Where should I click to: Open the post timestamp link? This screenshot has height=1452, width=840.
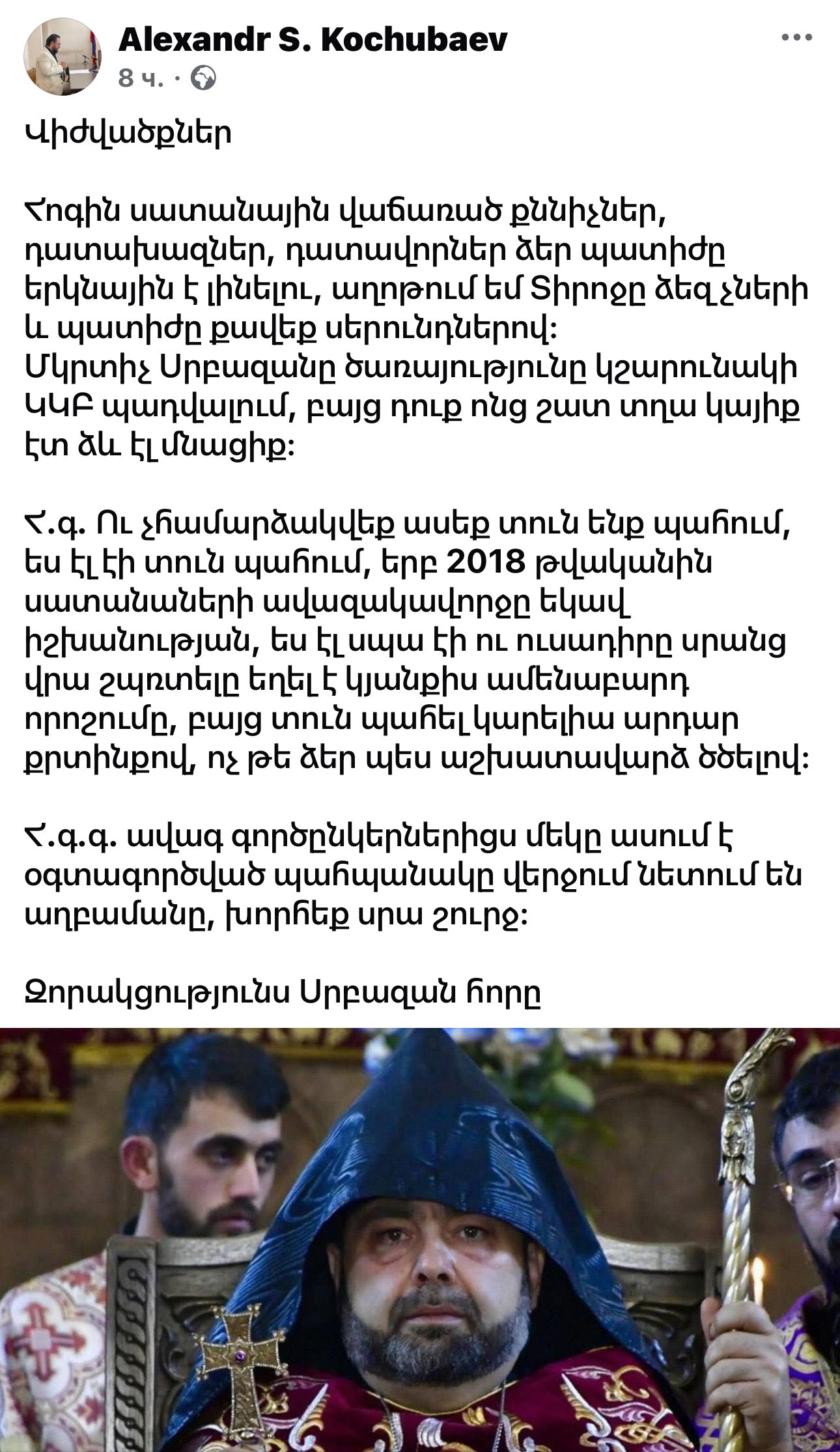coord(140,79)
